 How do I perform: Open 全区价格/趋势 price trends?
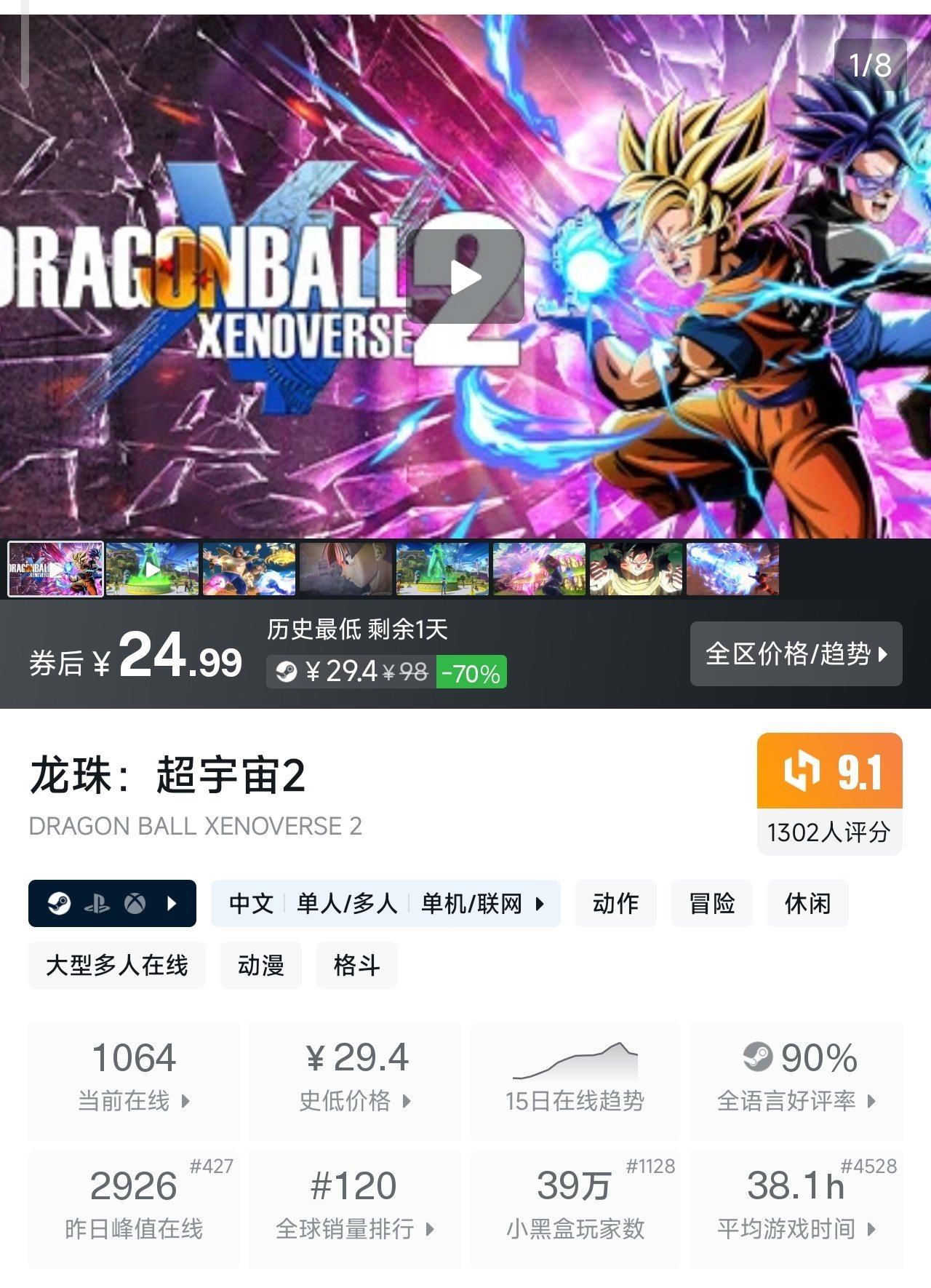(x=796, y=653)
